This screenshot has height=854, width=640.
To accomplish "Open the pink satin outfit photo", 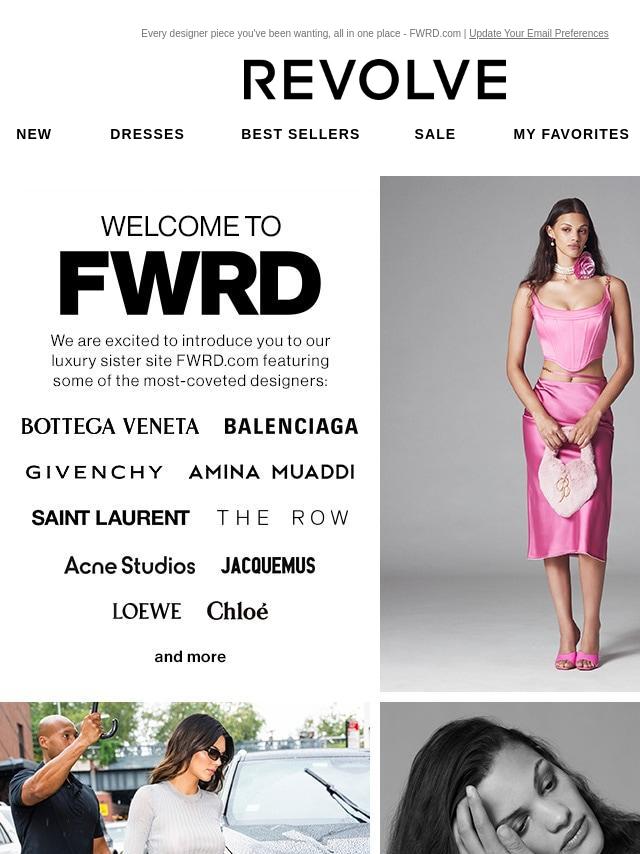I will [x=510, y=433].
